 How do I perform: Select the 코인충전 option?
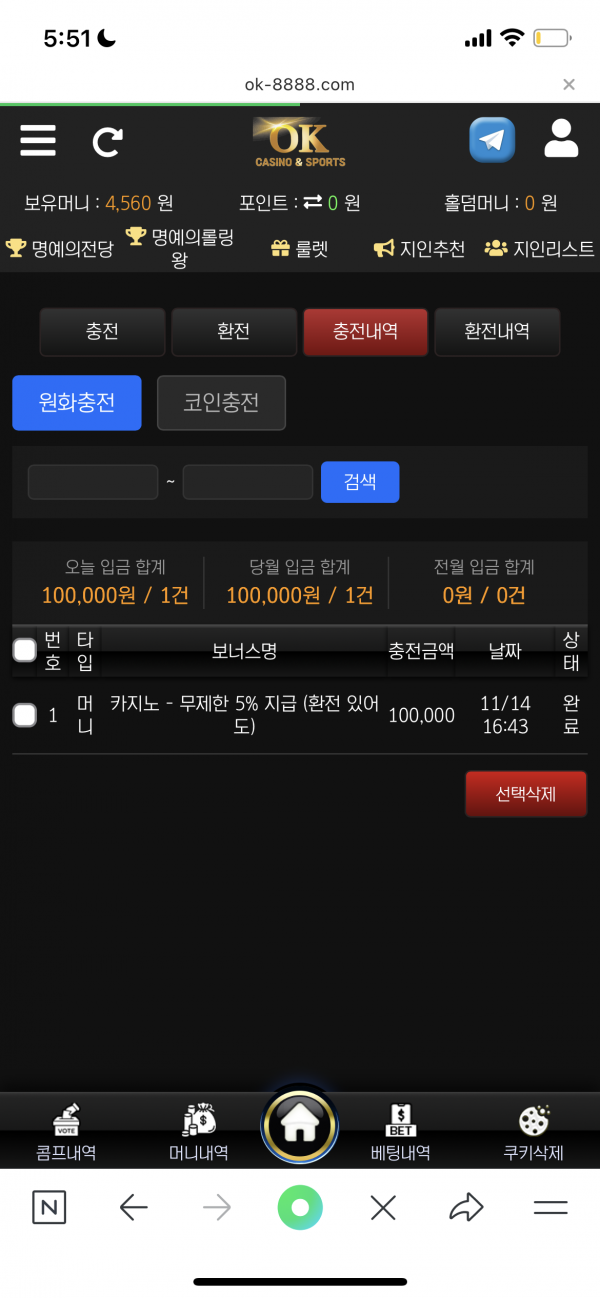pos(221,403)
